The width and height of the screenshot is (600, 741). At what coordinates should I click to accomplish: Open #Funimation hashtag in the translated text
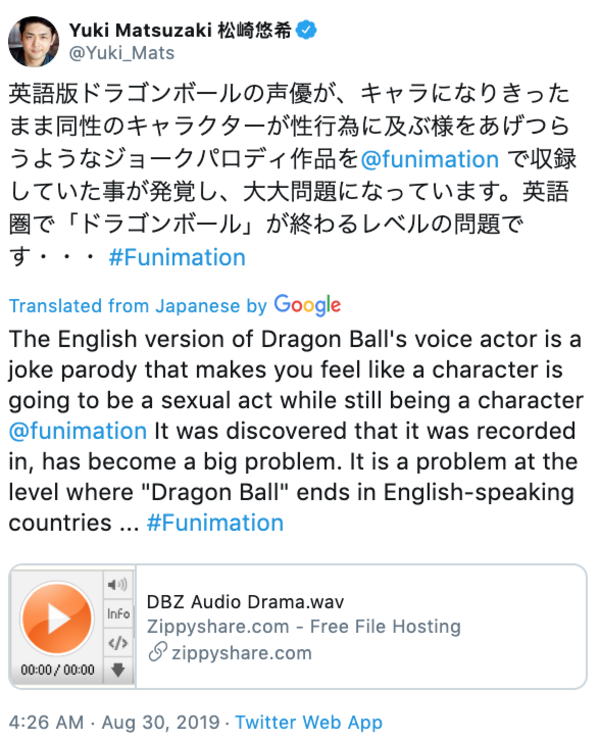(214, 522)
